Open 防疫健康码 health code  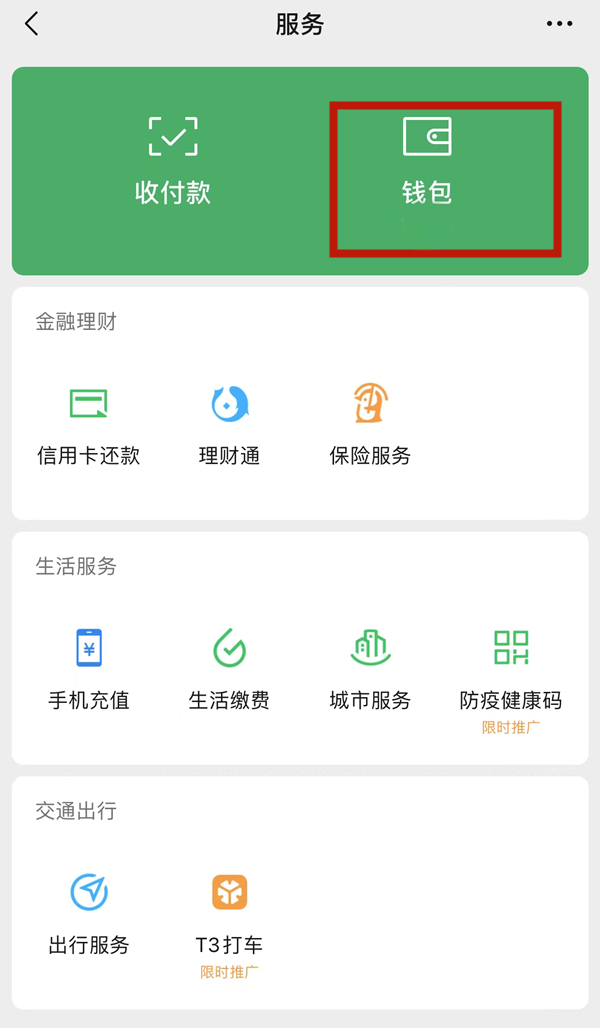click(511, 668)
